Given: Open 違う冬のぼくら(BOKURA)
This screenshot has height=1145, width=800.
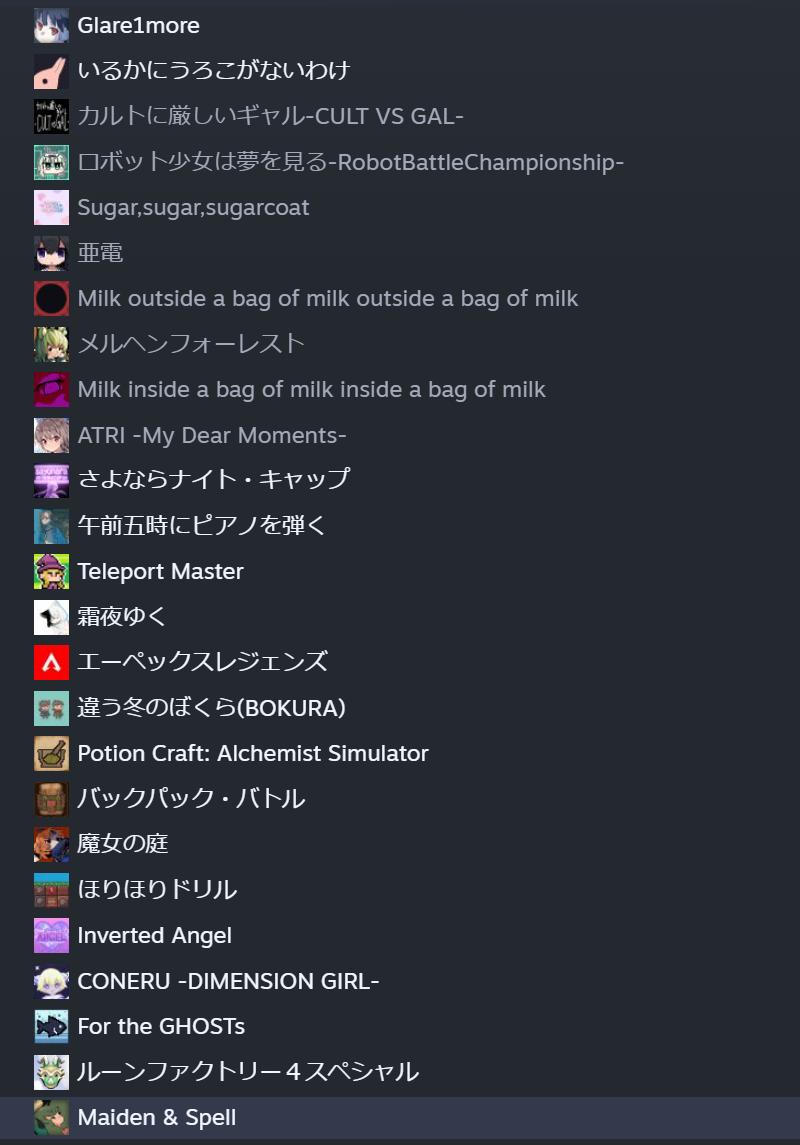Looking at the screenshot, I should (x=400, y=708).
